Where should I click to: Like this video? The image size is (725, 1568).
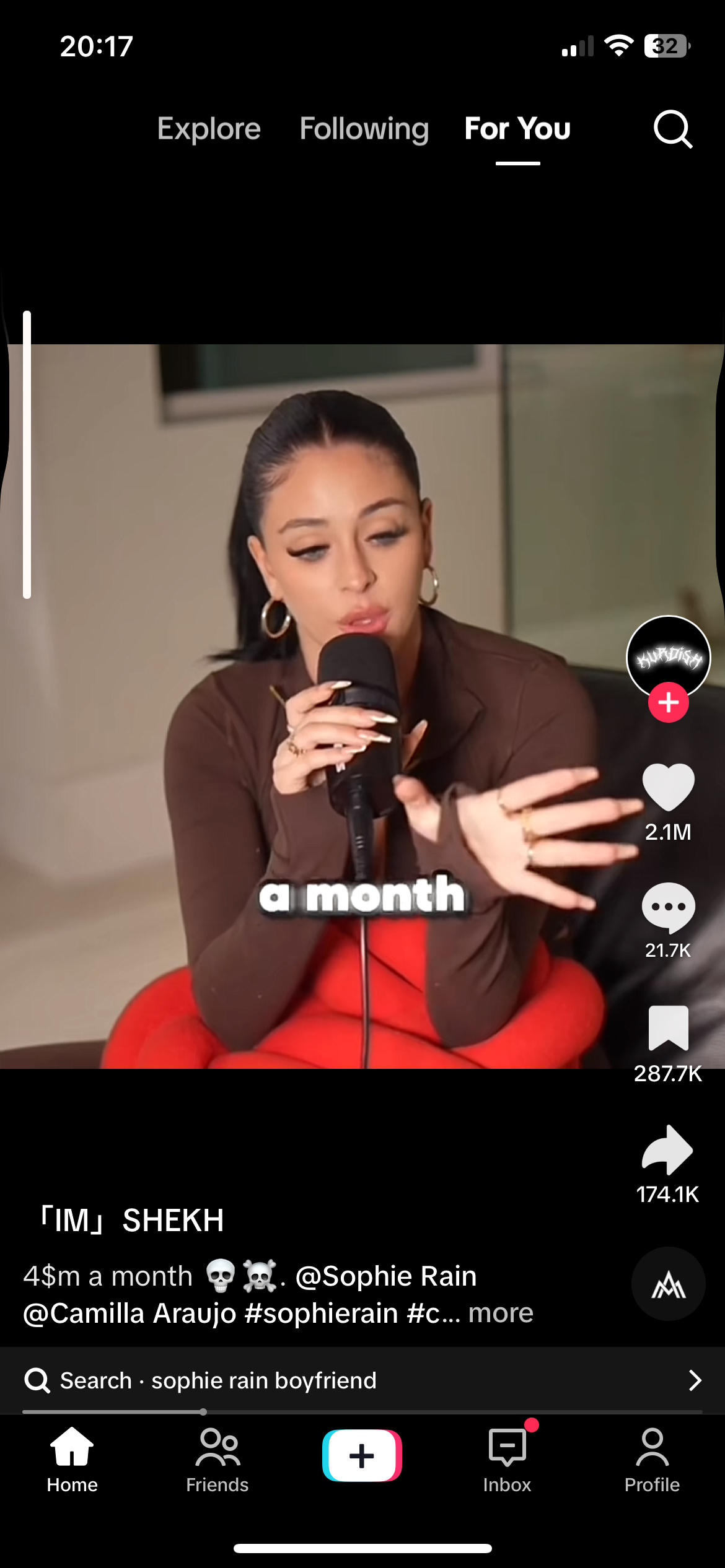[668, 788]
